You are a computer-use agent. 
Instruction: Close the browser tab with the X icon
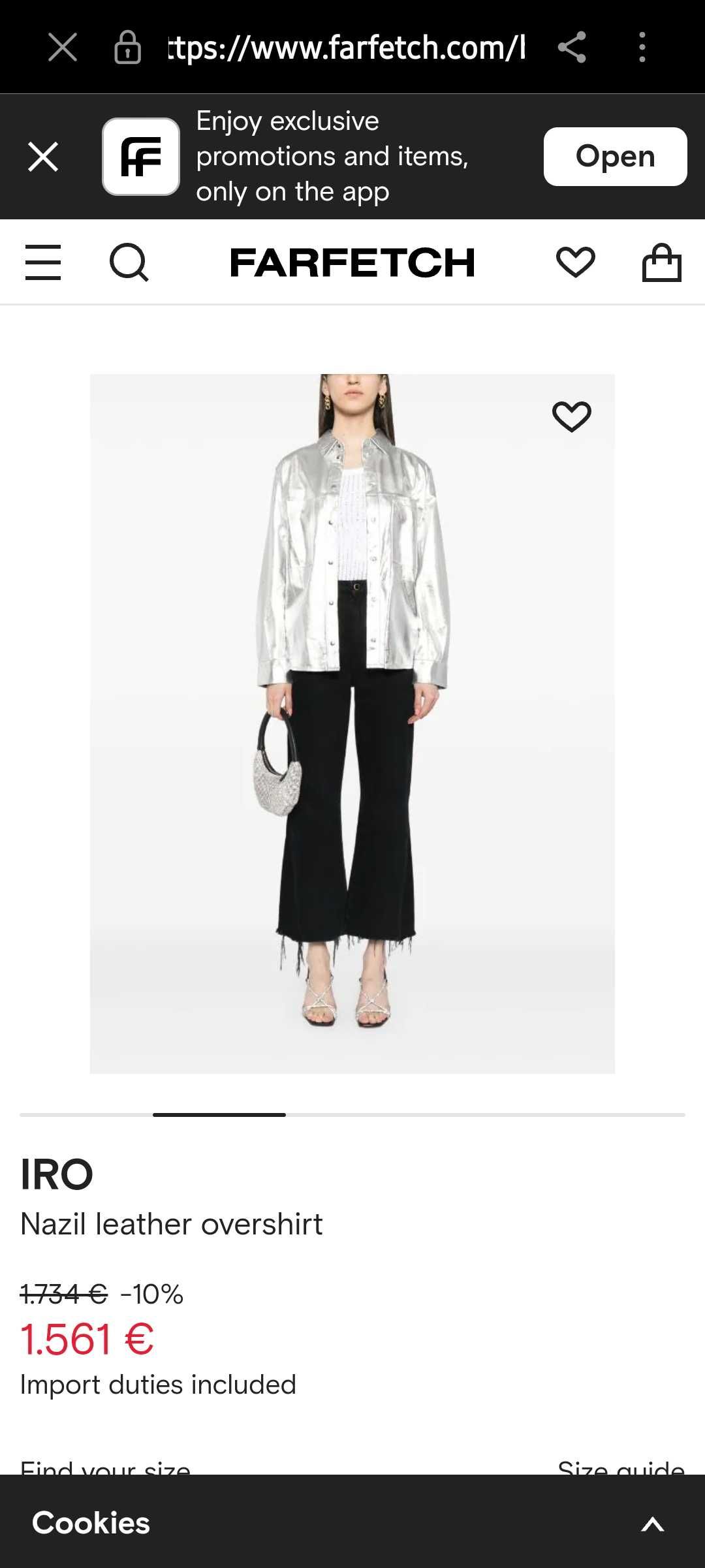tap(63, 47)
